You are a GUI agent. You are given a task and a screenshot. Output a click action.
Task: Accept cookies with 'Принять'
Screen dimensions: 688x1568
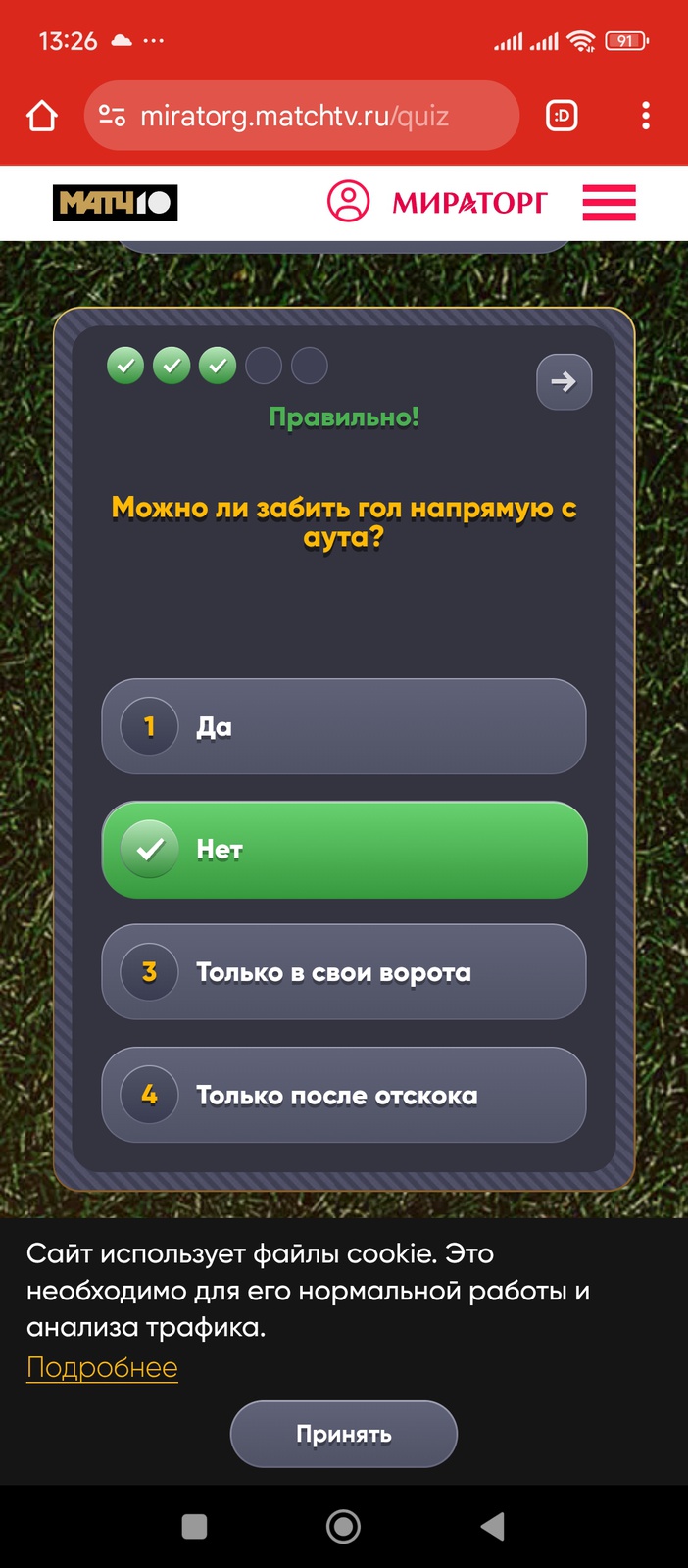click(x=344, y=1434)
